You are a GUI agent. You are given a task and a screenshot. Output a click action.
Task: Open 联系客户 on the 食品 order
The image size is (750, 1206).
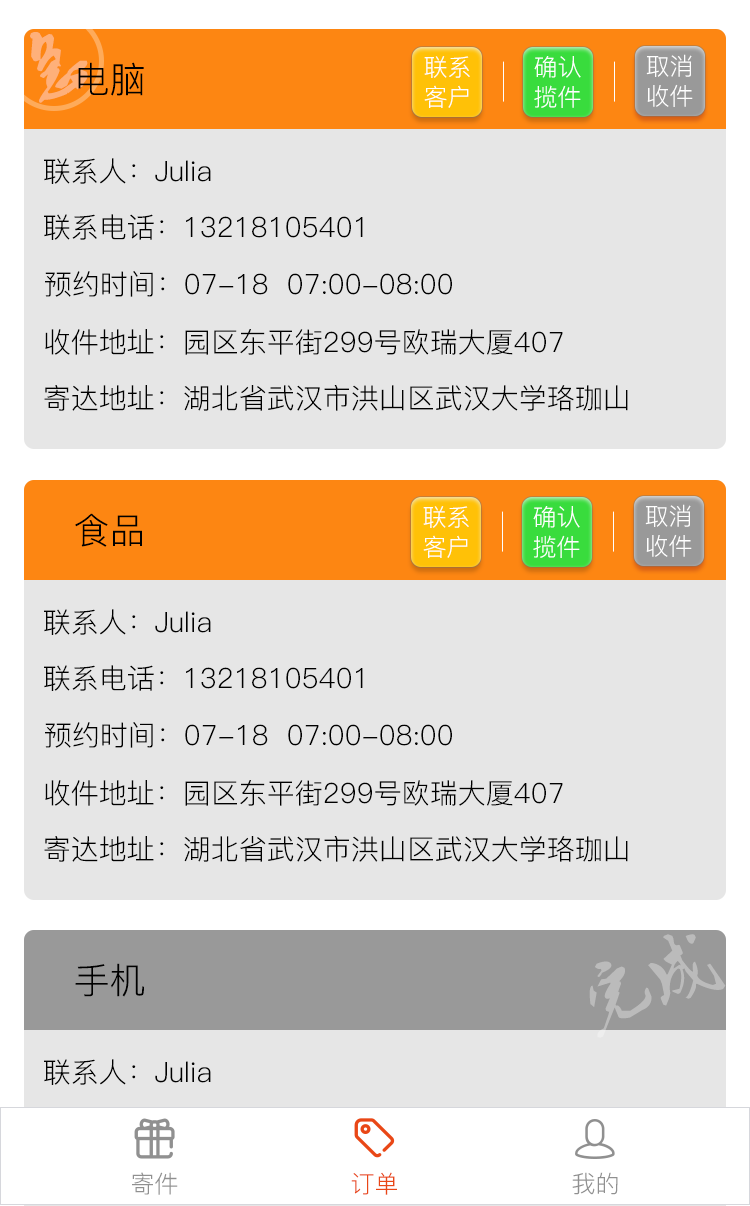coord(446,532)
